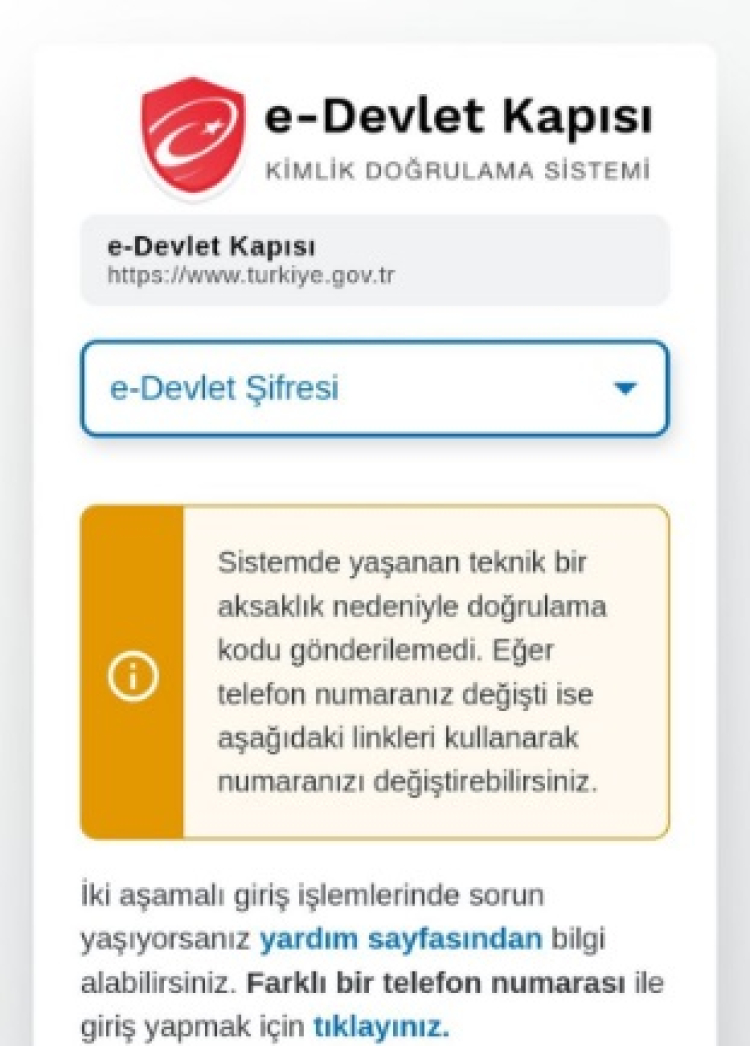Screen dimensions: 750x1046
Task: Tap the tıklayınız link for different number
Action: pyautogui.click(x=381, y=1026)
